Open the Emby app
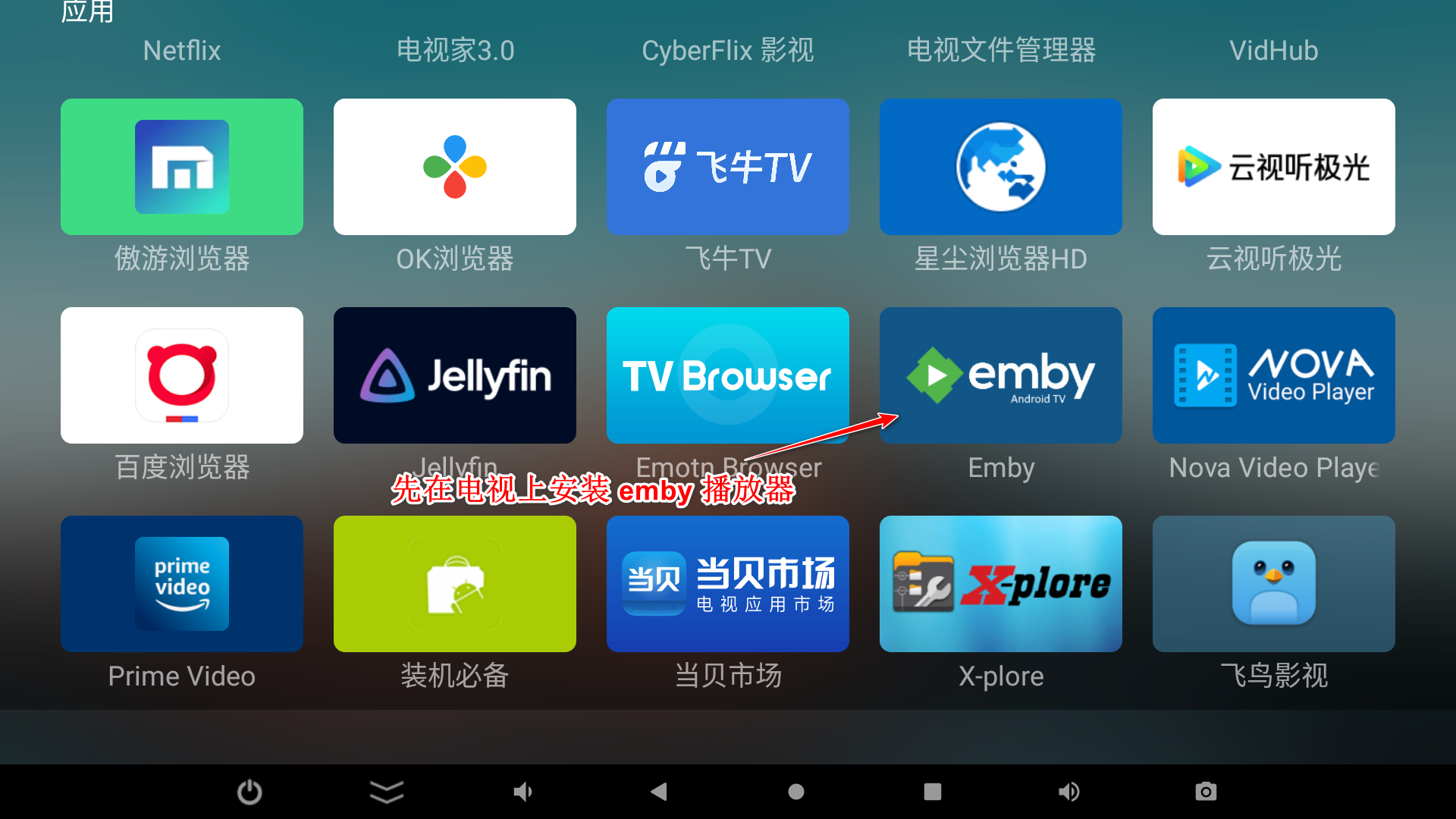This screenshot has width=1456, height=819. [x=1000, y=375]
